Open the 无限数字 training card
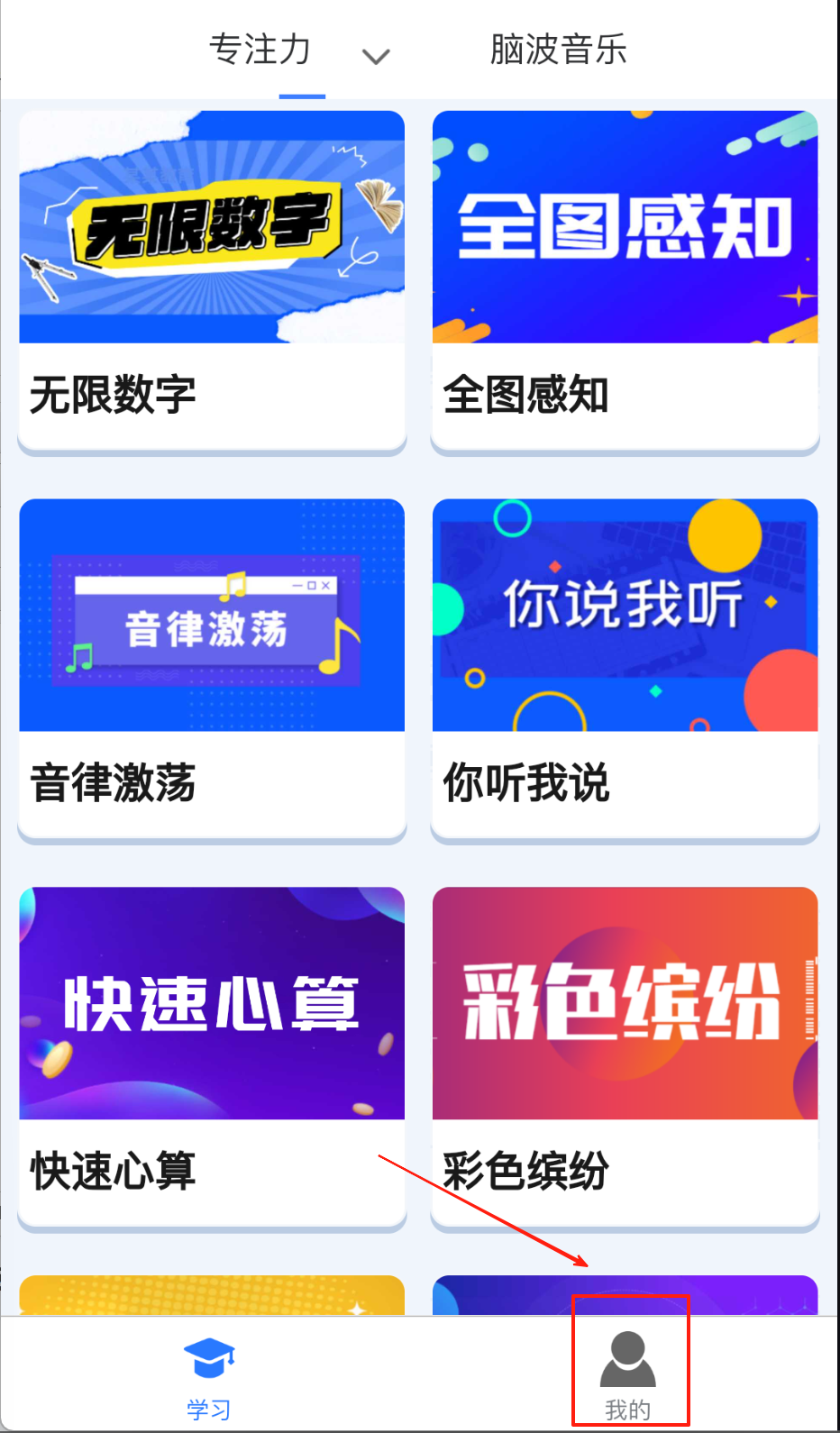Screen dimensions: 840x1433 tap(212, 281)
